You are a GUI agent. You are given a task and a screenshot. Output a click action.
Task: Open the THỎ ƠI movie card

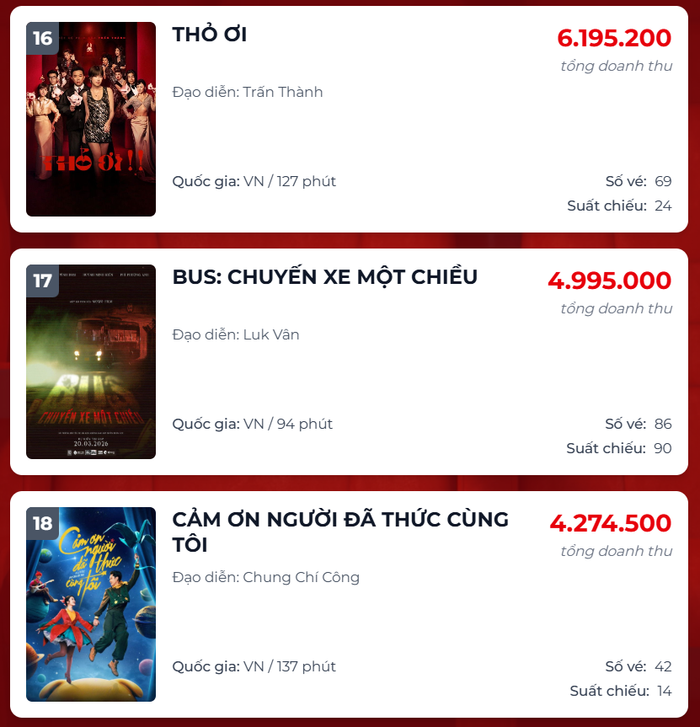209,35
